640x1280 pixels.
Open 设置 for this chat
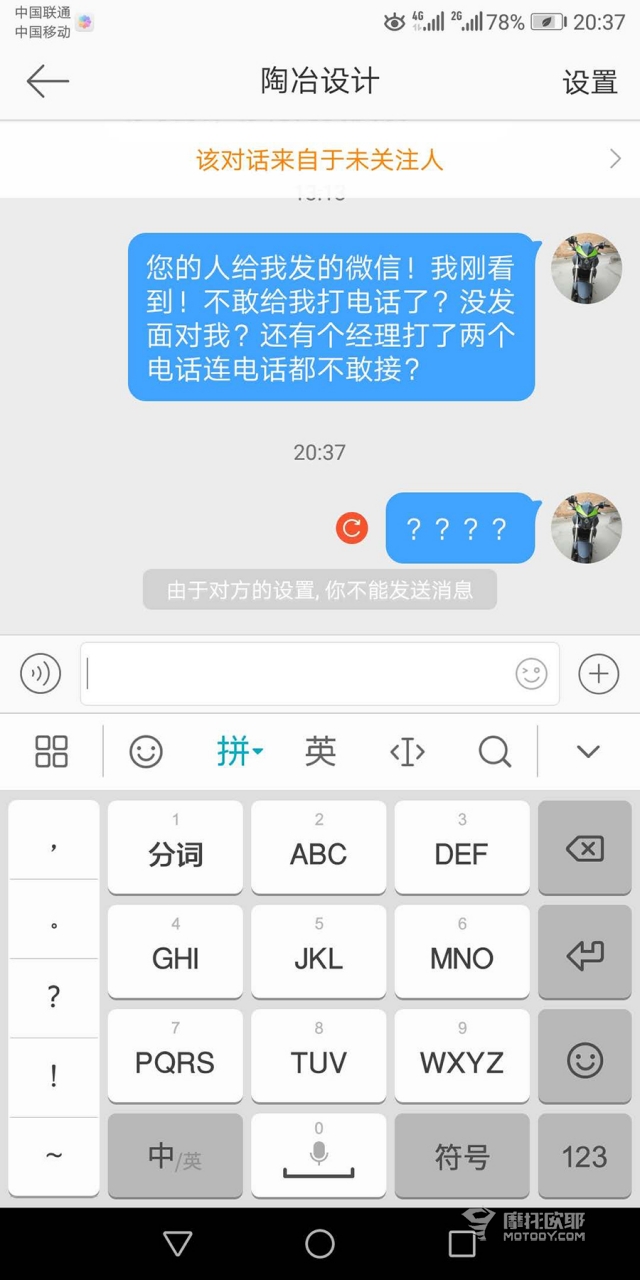(x=589, y=82)
